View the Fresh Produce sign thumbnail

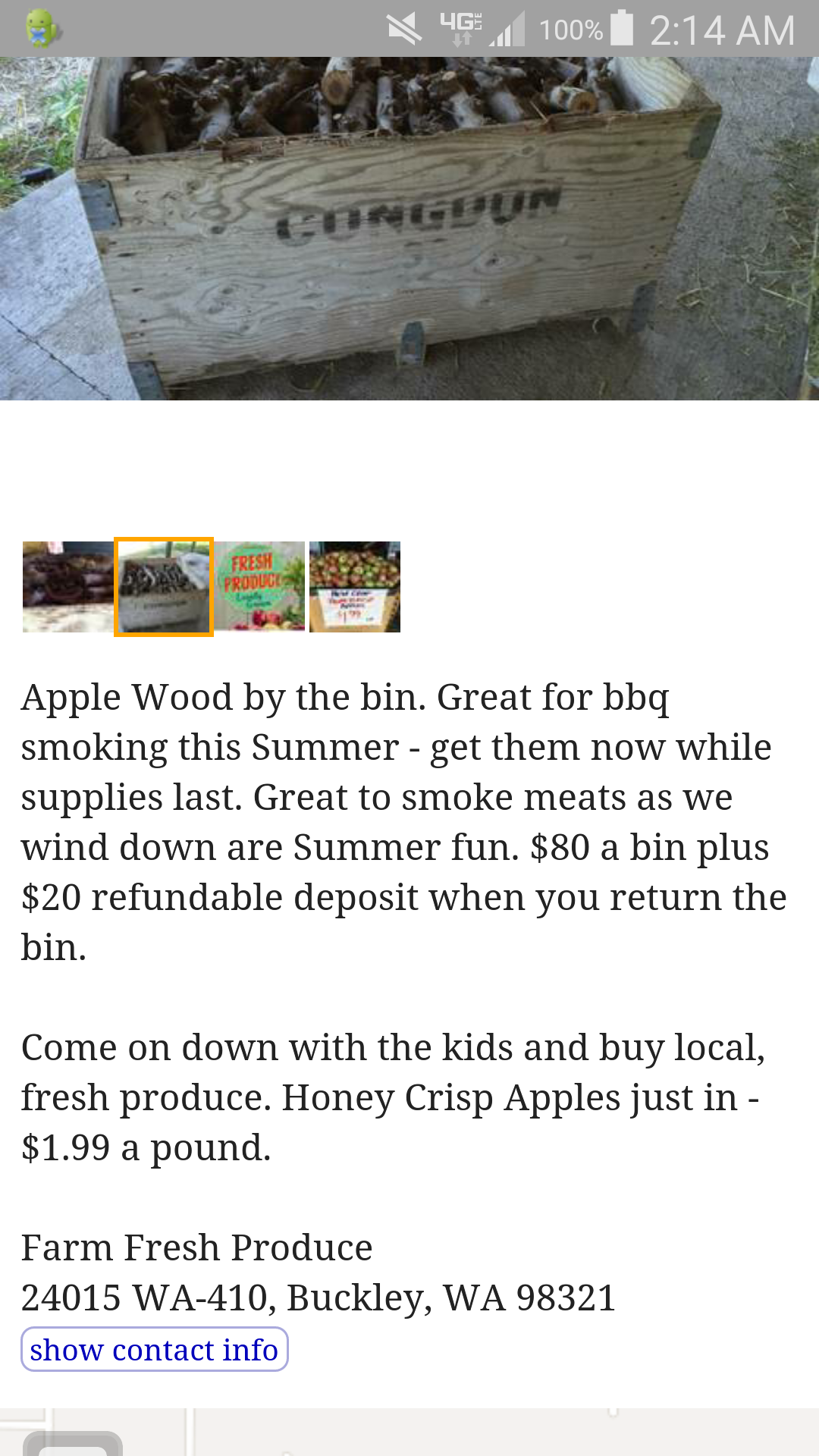259,586
